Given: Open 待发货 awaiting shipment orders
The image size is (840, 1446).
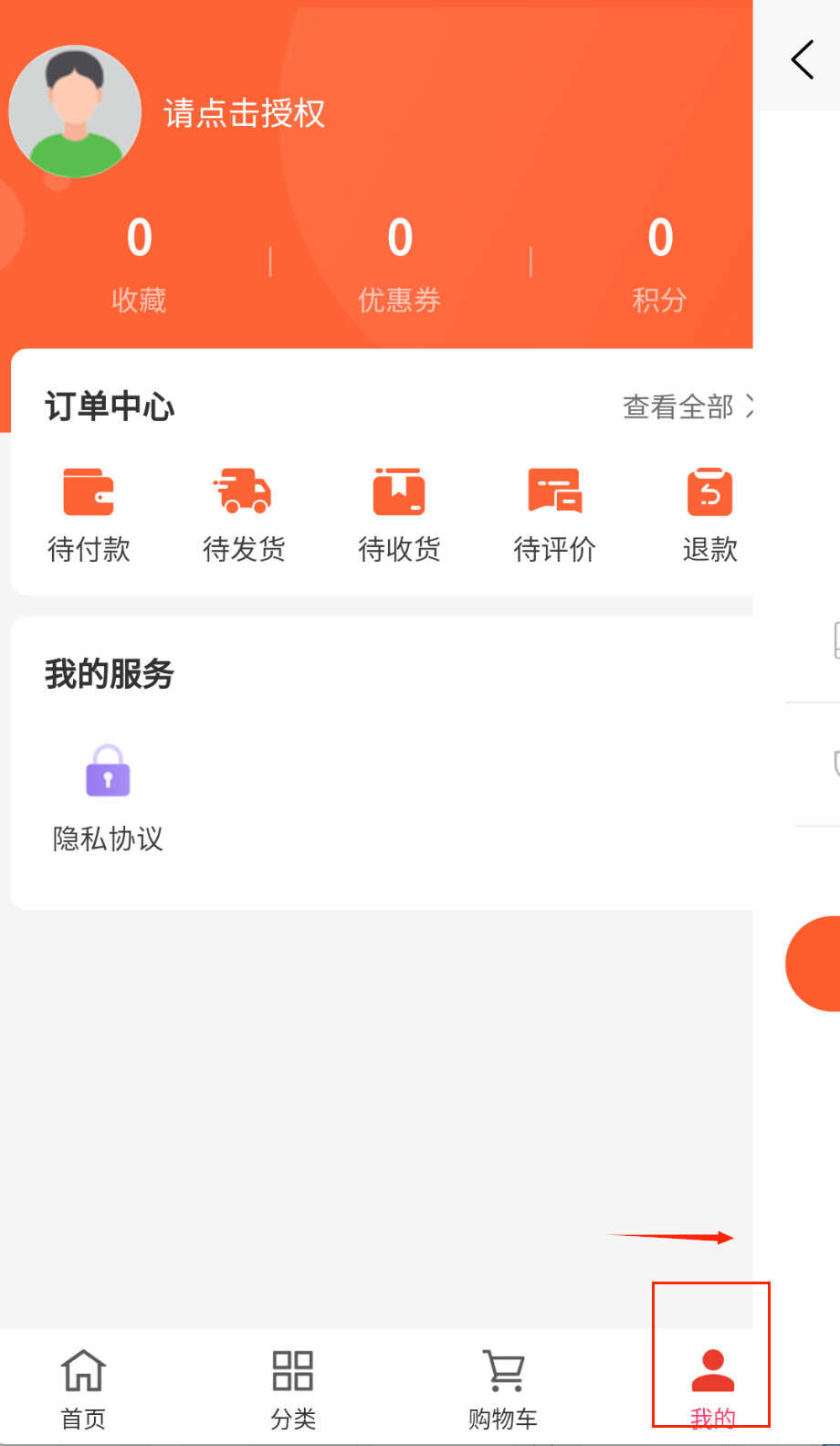Looking at the screenshot, I should [244, 514].
